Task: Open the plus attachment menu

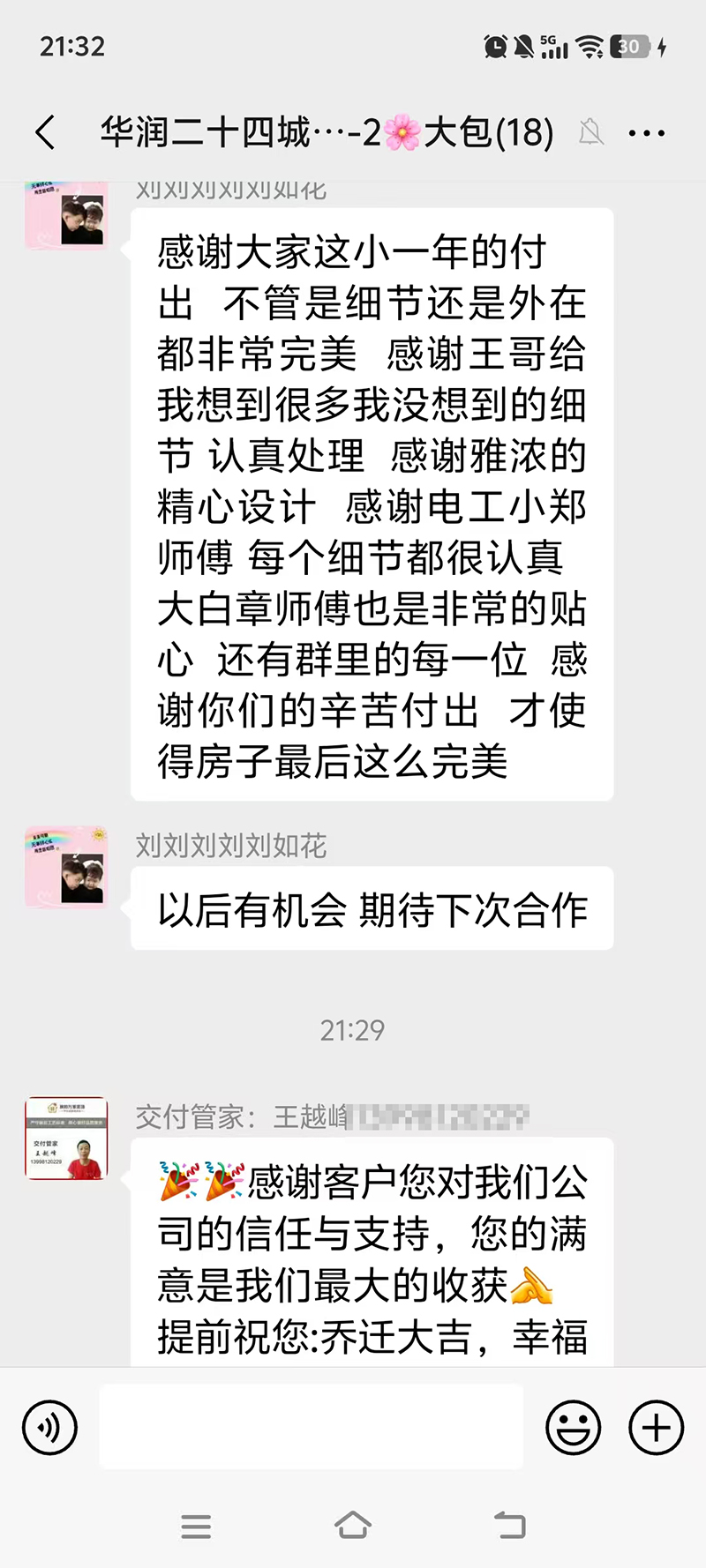Action: (656, 1427)
